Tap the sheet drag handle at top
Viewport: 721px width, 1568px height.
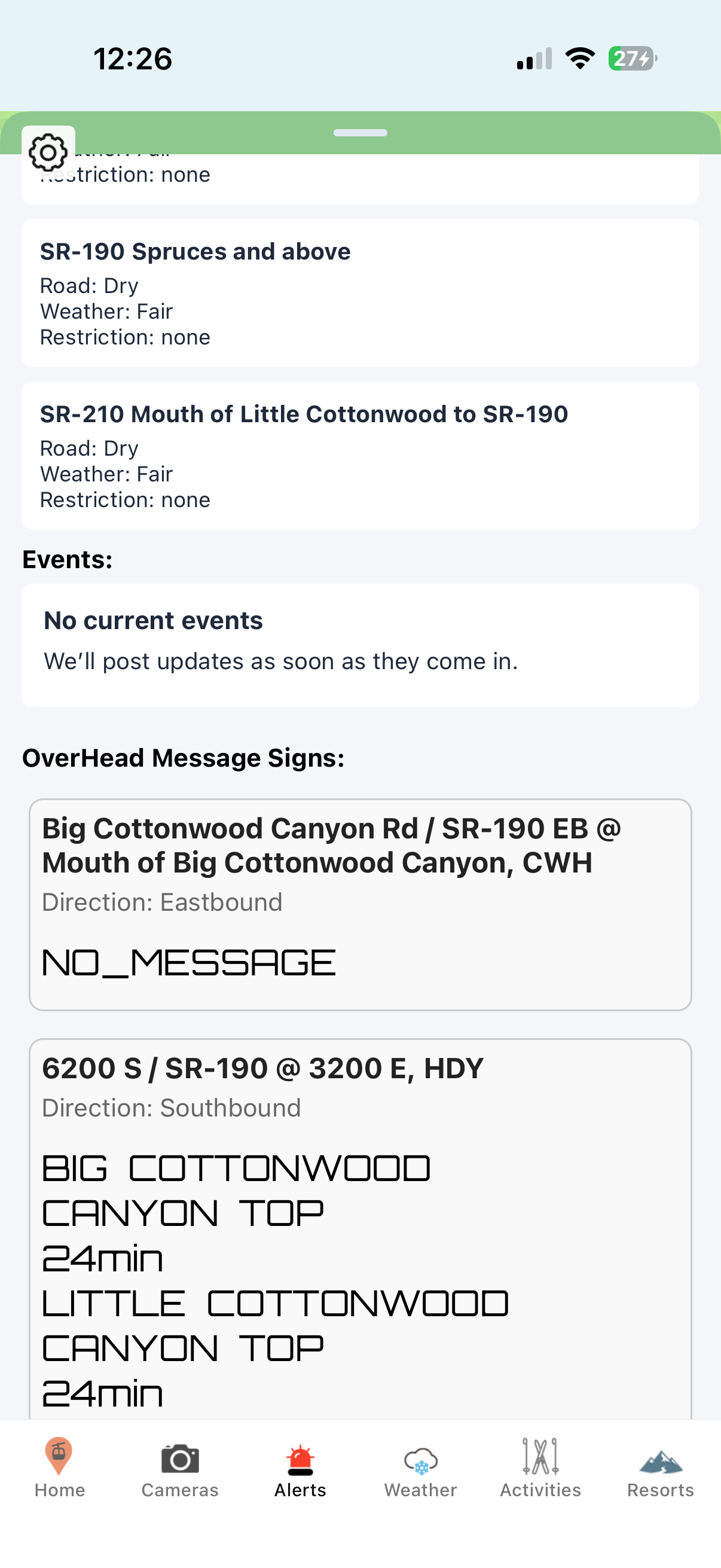point(360,132)
